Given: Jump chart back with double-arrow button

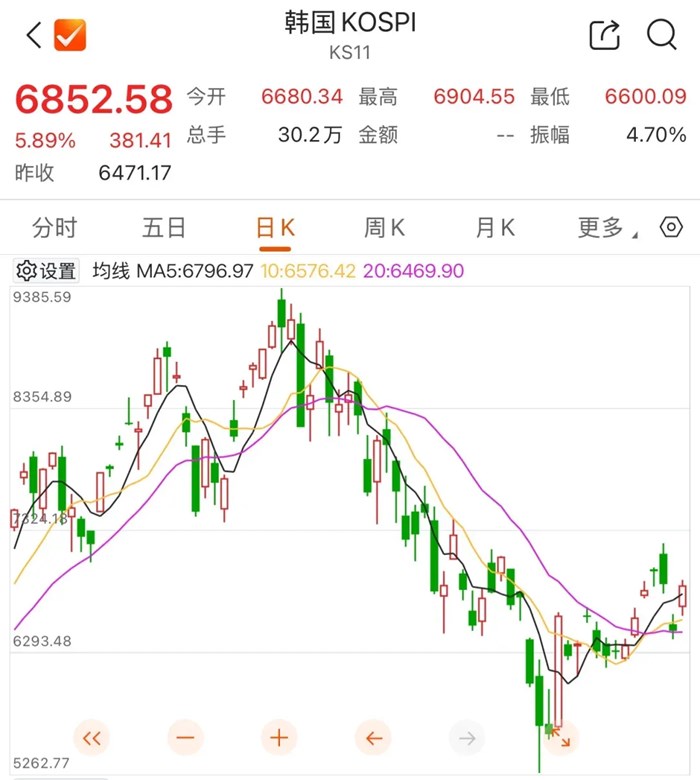Looking at the screenshot, I should pos(92,738).
